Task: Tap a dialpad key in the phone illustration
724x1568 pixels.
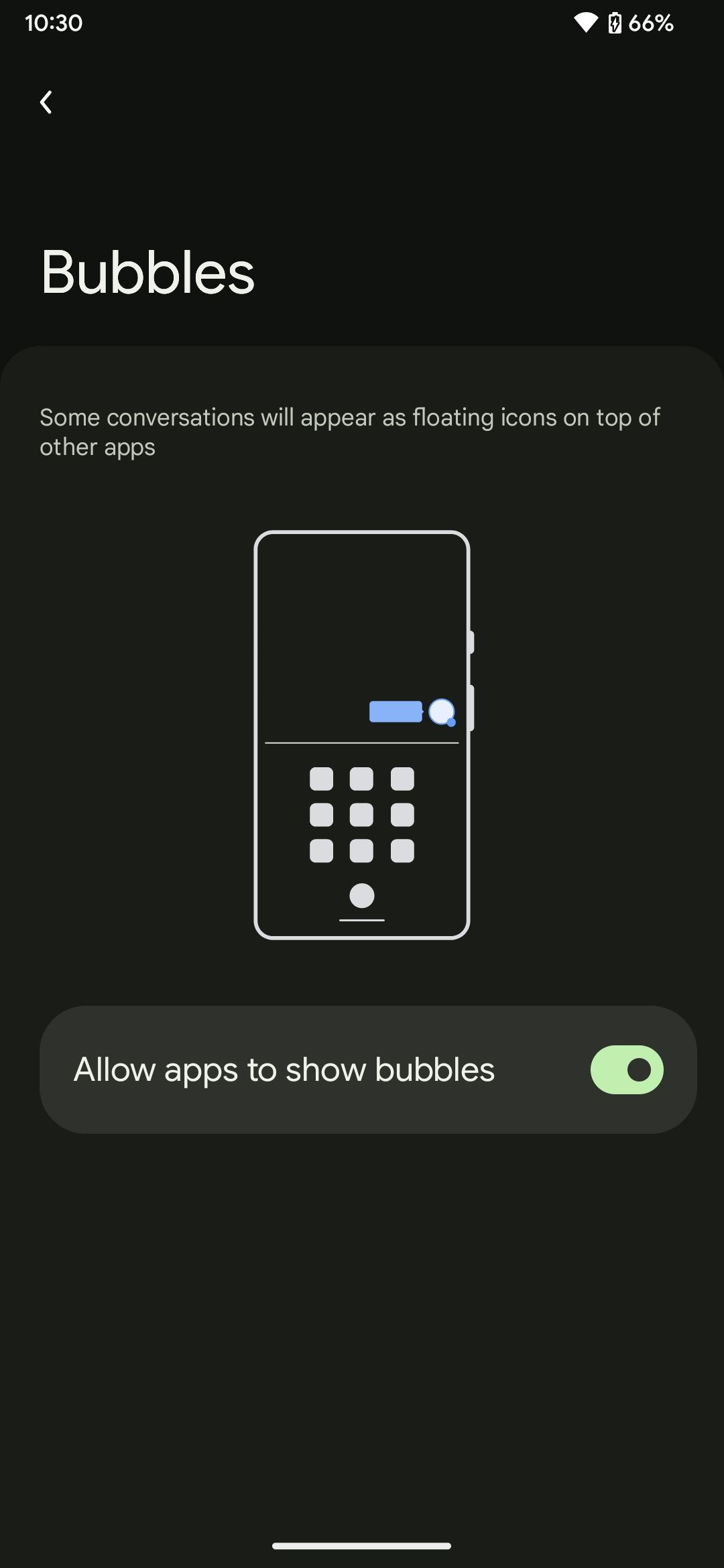Action: (x=361, y=813)
